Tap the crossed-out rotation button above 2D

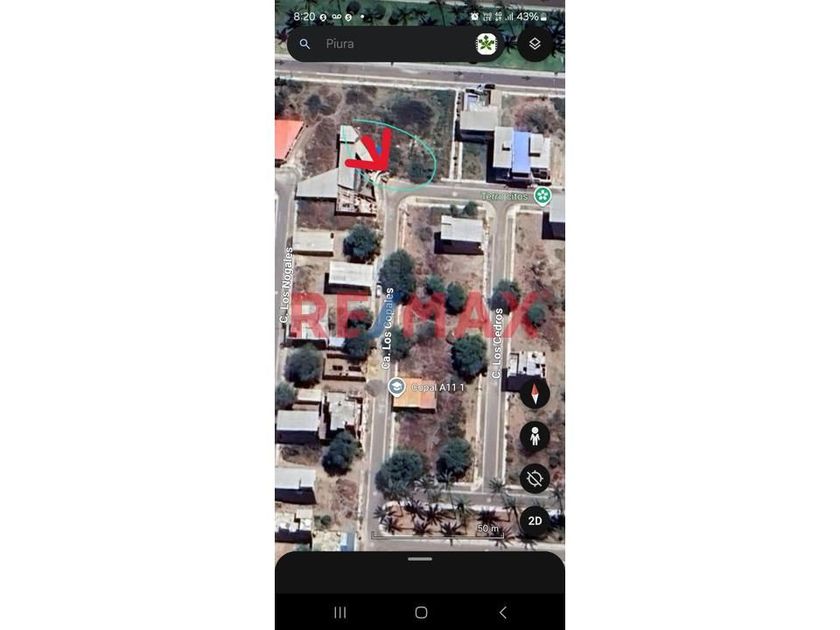pos(535,478)
